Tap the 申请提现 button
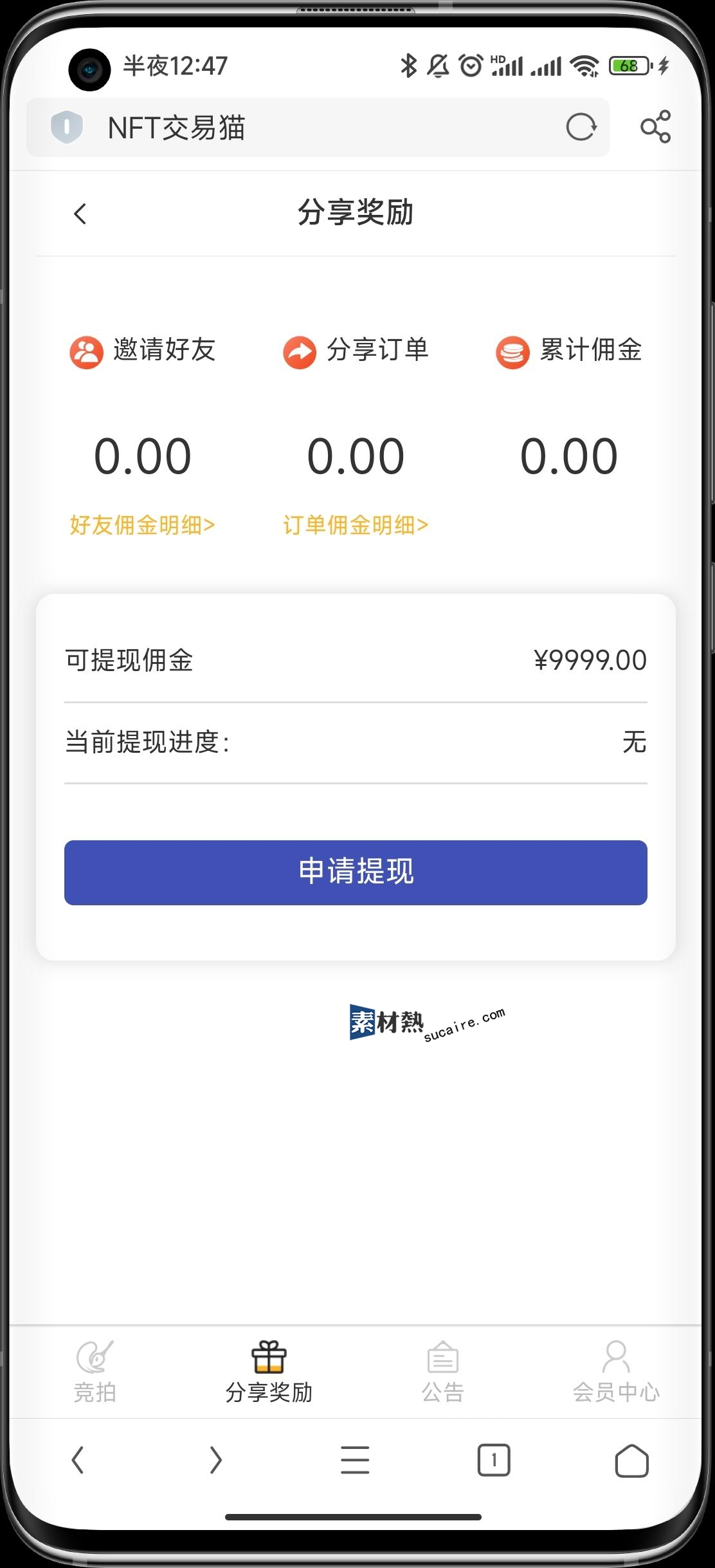The image size is (715, 1568). coord(356,872)
